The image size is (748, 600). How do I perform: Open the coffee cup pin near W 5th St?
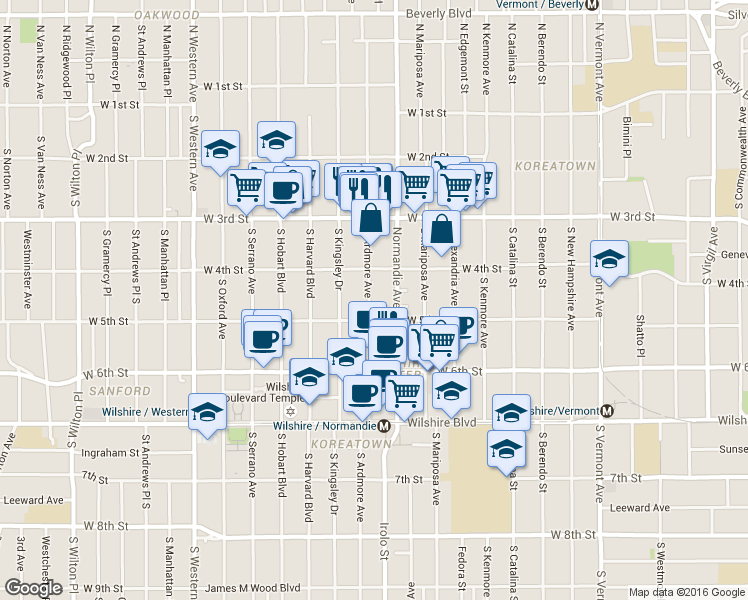coord(264,339)
